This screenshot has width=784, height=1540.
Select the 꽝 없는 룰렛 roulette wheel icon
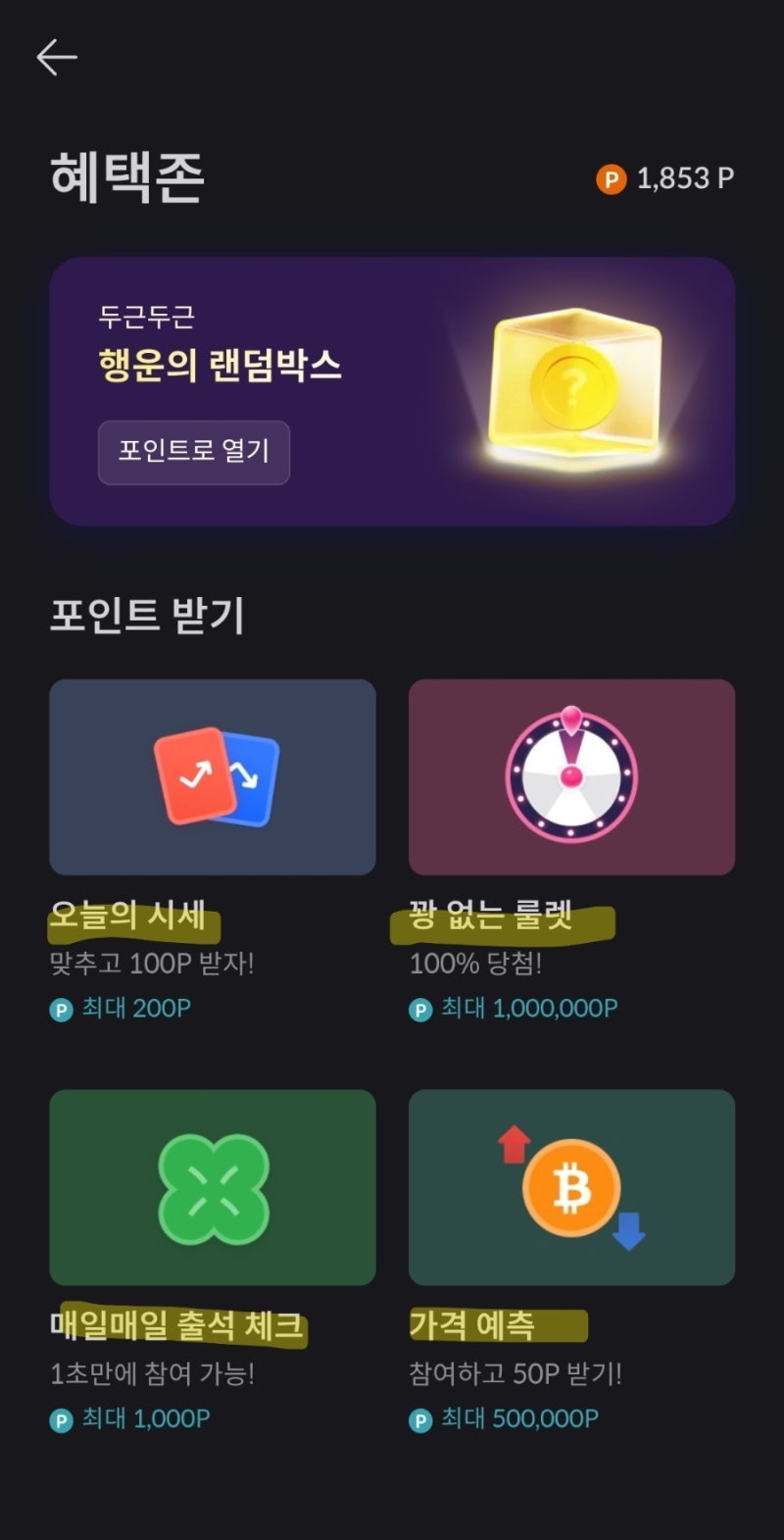point(571,774)
